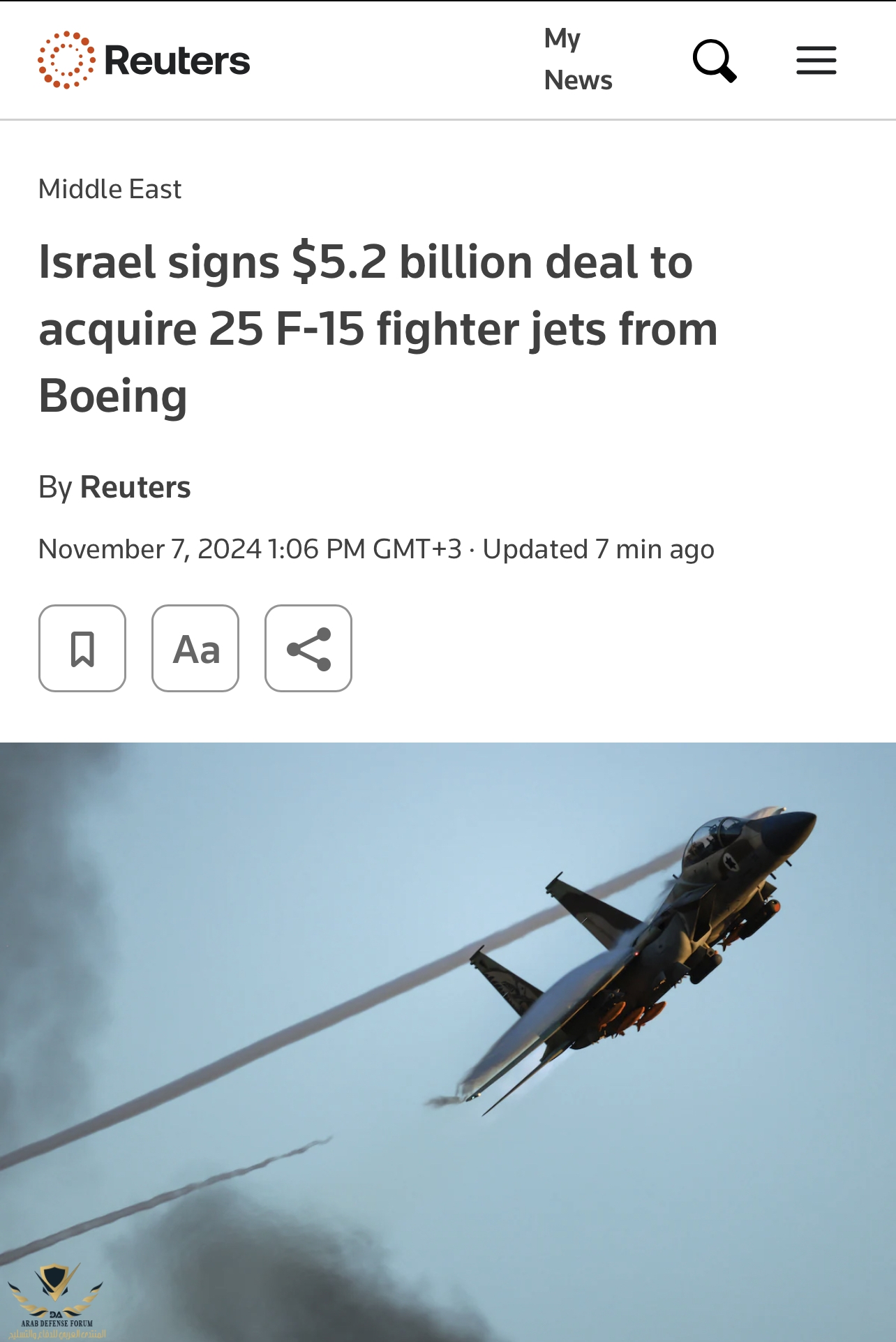Open the Middle East section link
Screen dimensions: 896x1342
tap(110, 189)
